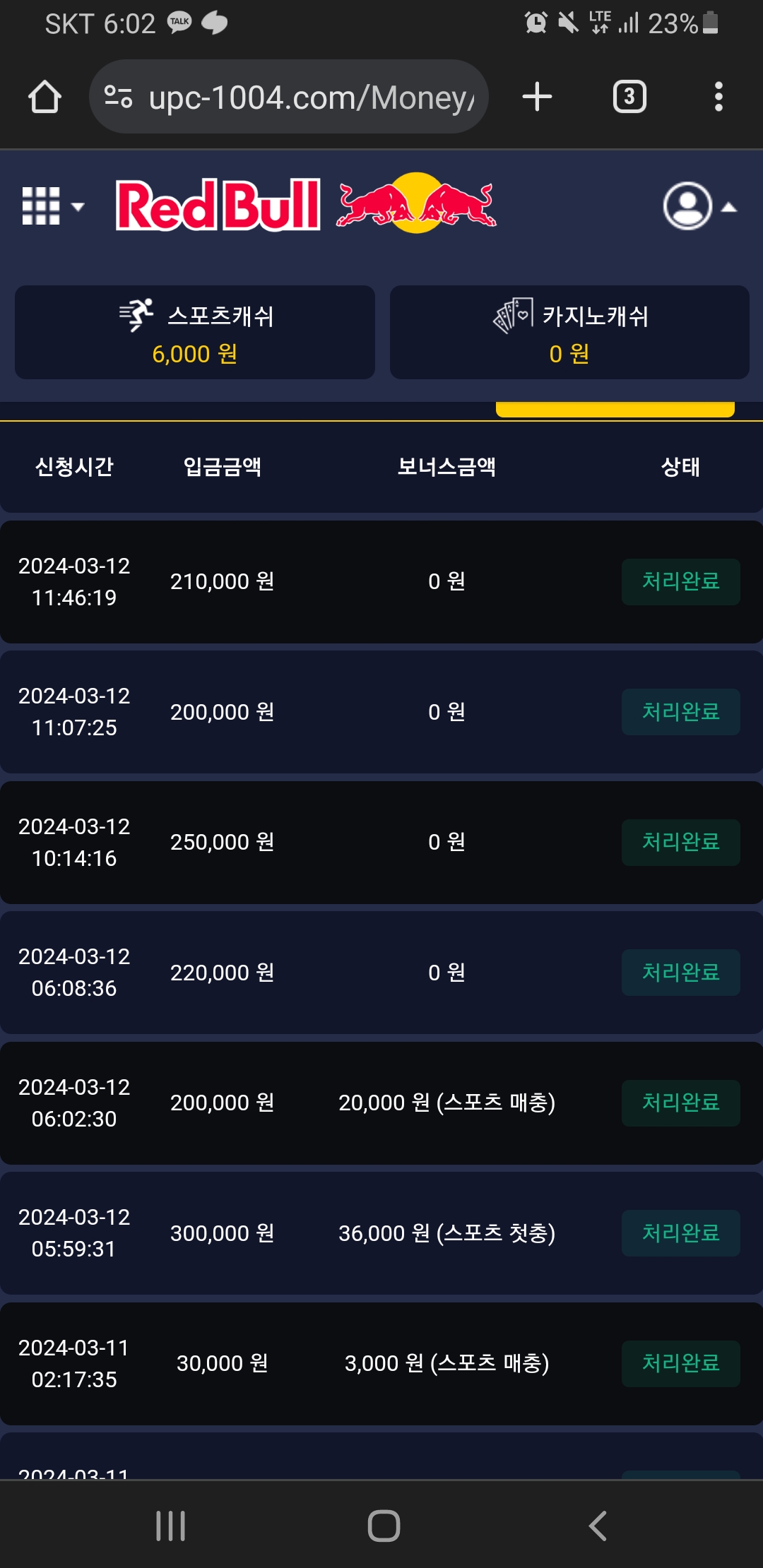Expand the site grid menu
This screenshot has height=1568, width=763.
pyautogui.click(x=53, y=206)
